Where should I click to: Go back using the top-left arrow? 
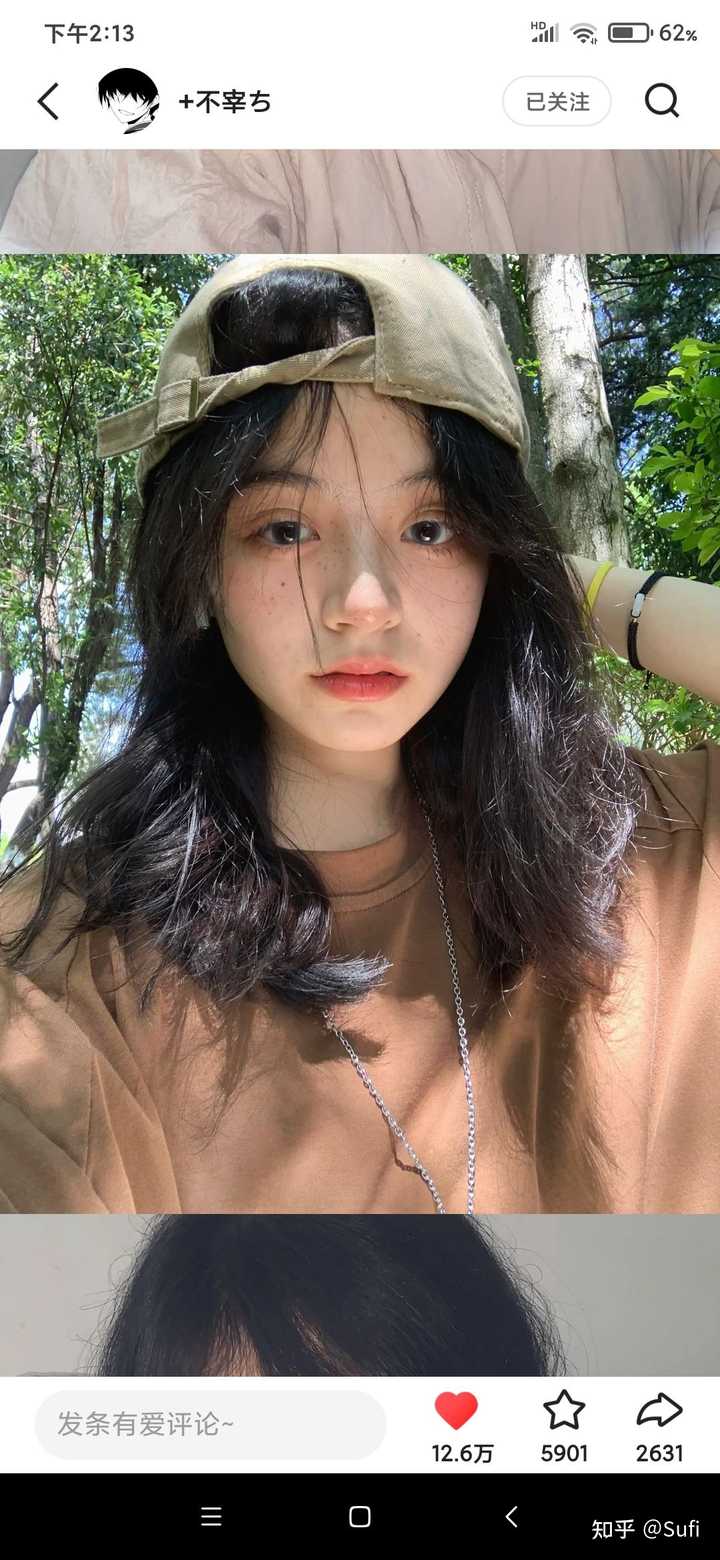(48, 101)
